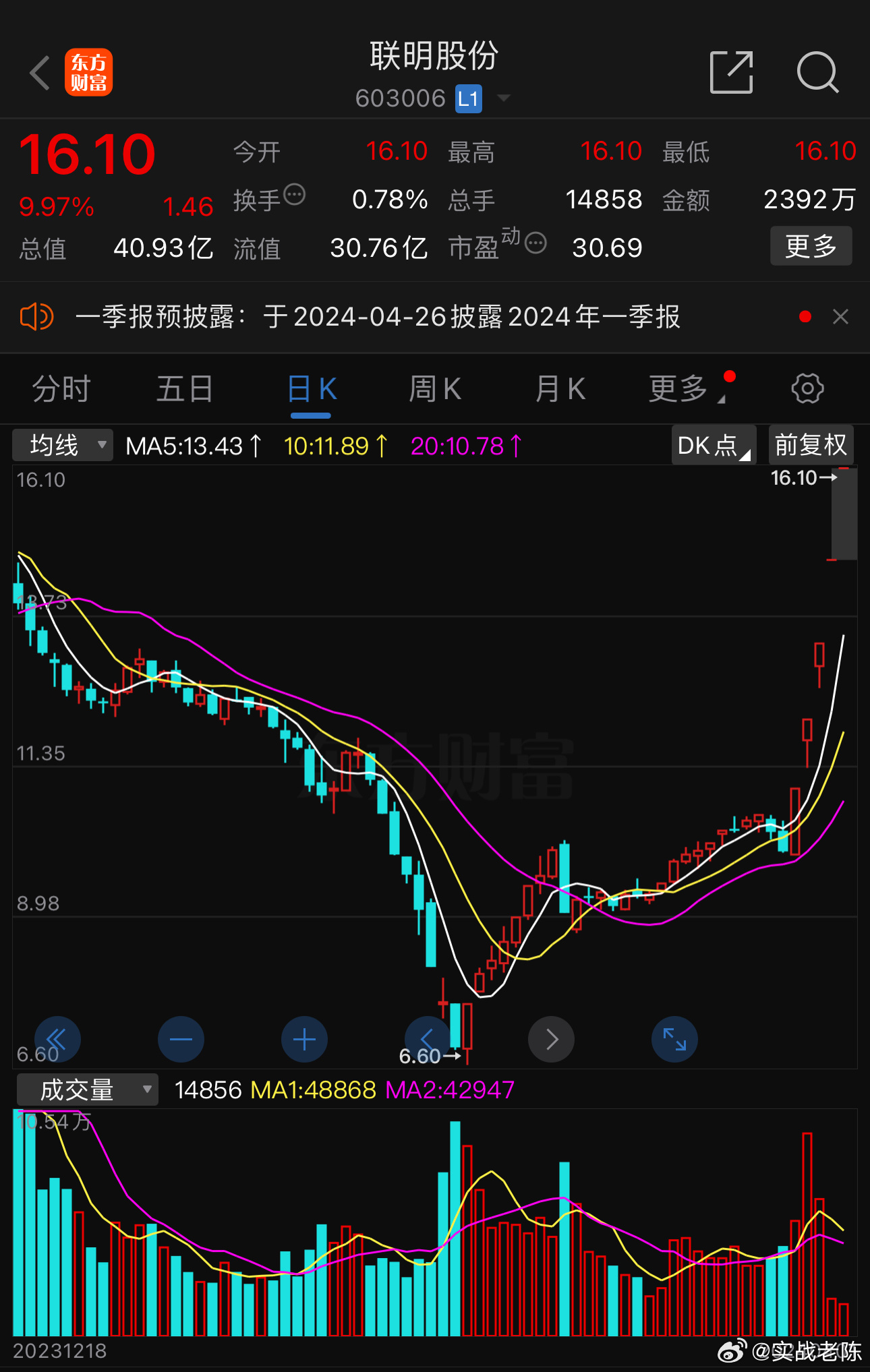Select the 日K chart tab

coord(311,389)
